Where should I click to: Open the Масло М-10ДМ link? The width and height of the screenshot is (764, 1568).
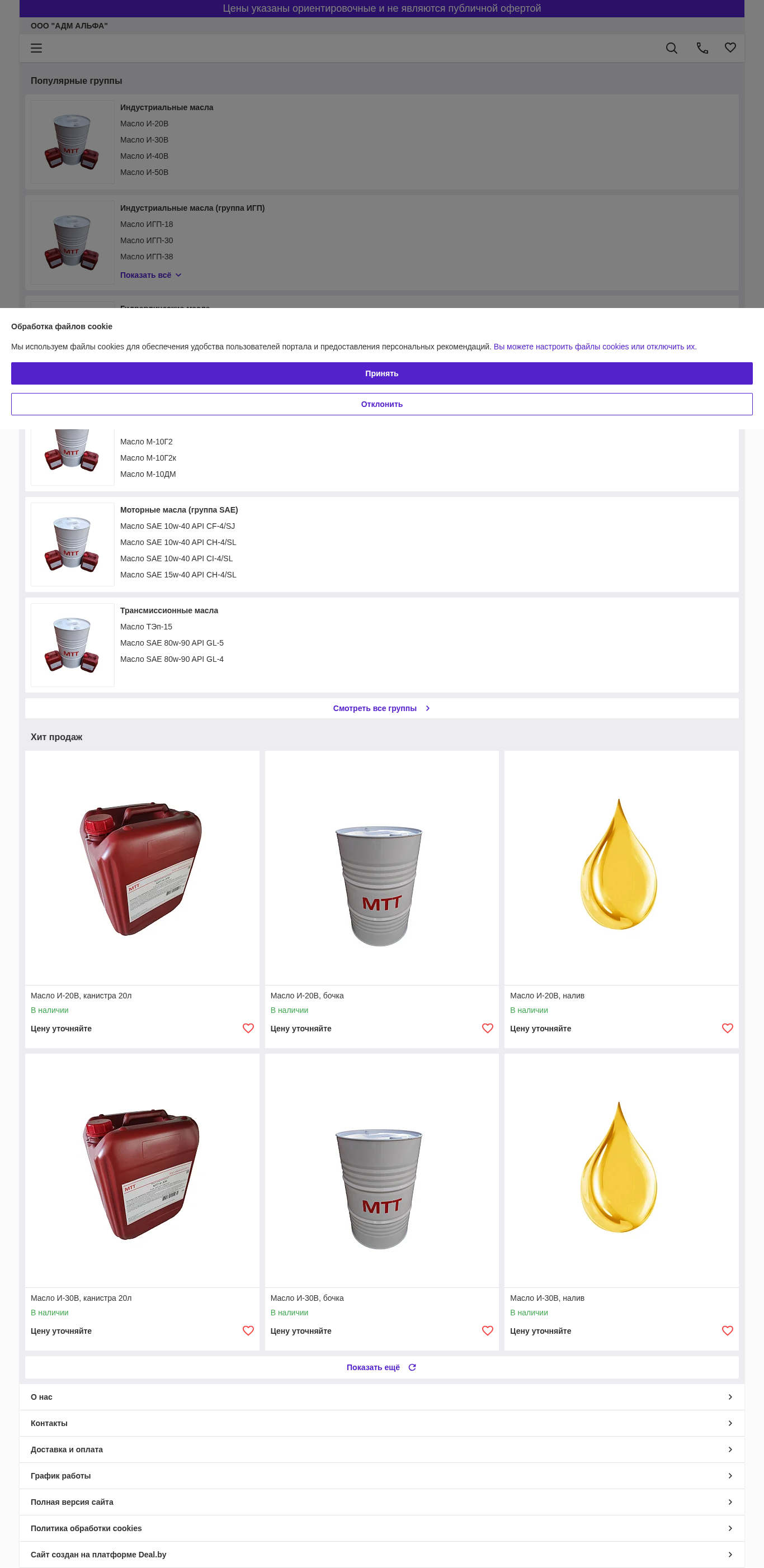(x=148, y=474)
